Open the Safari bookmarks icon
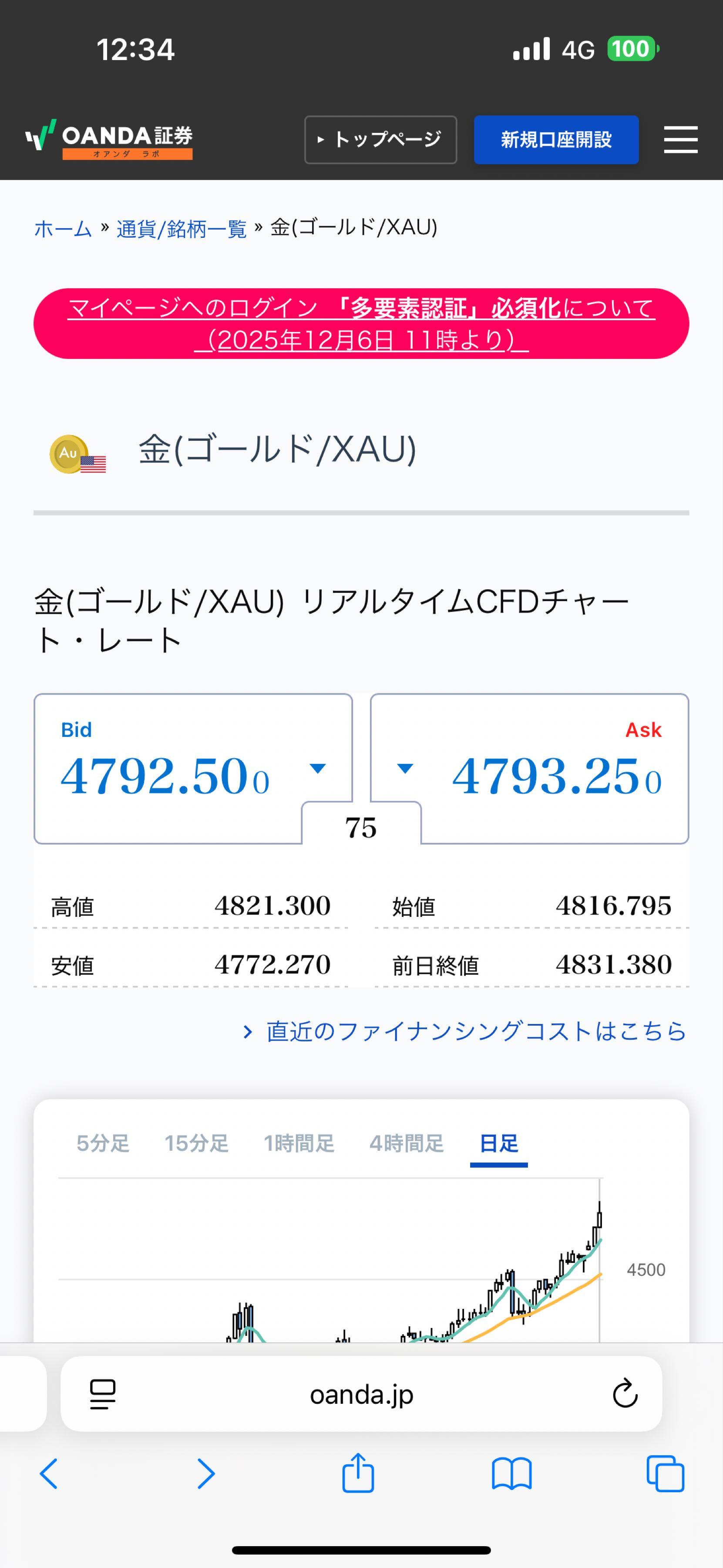This screenshot has width=723, height=1568. coord(513,1473)
